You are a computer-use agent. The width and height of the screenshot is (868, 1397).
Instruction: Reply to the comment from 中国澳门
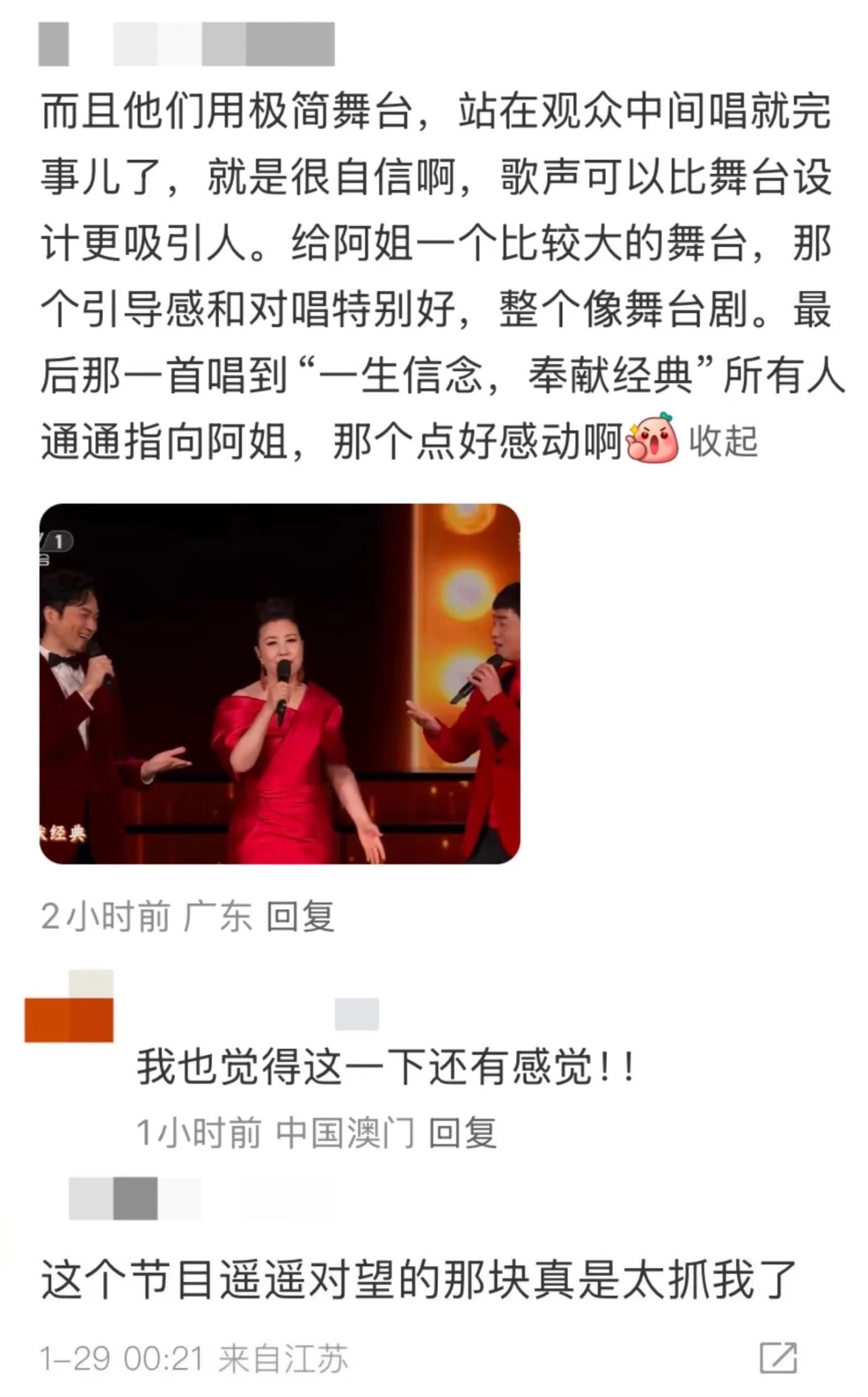pos(462,1132)
